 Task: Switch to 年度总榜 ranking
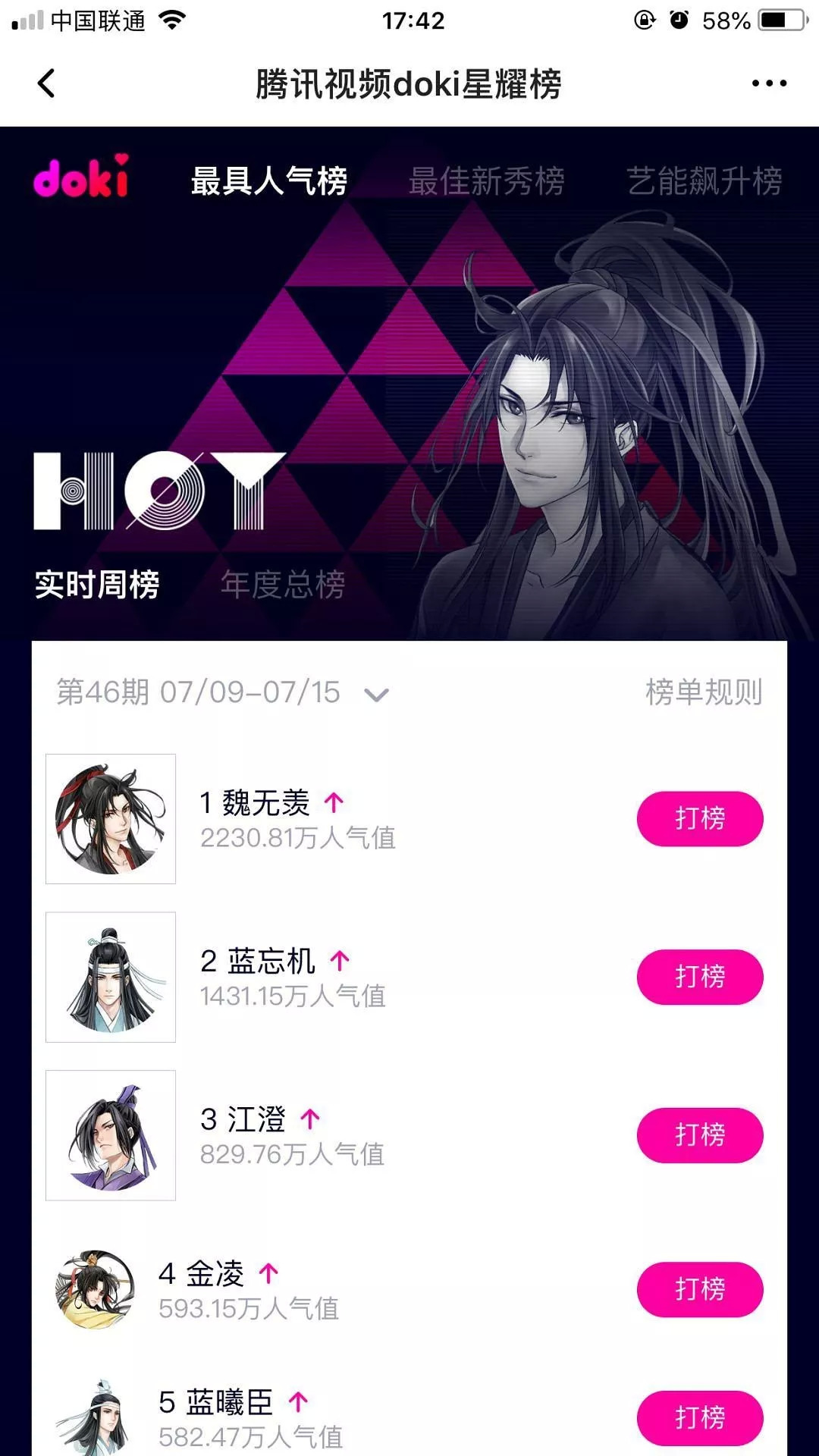(x=283, y=585)
